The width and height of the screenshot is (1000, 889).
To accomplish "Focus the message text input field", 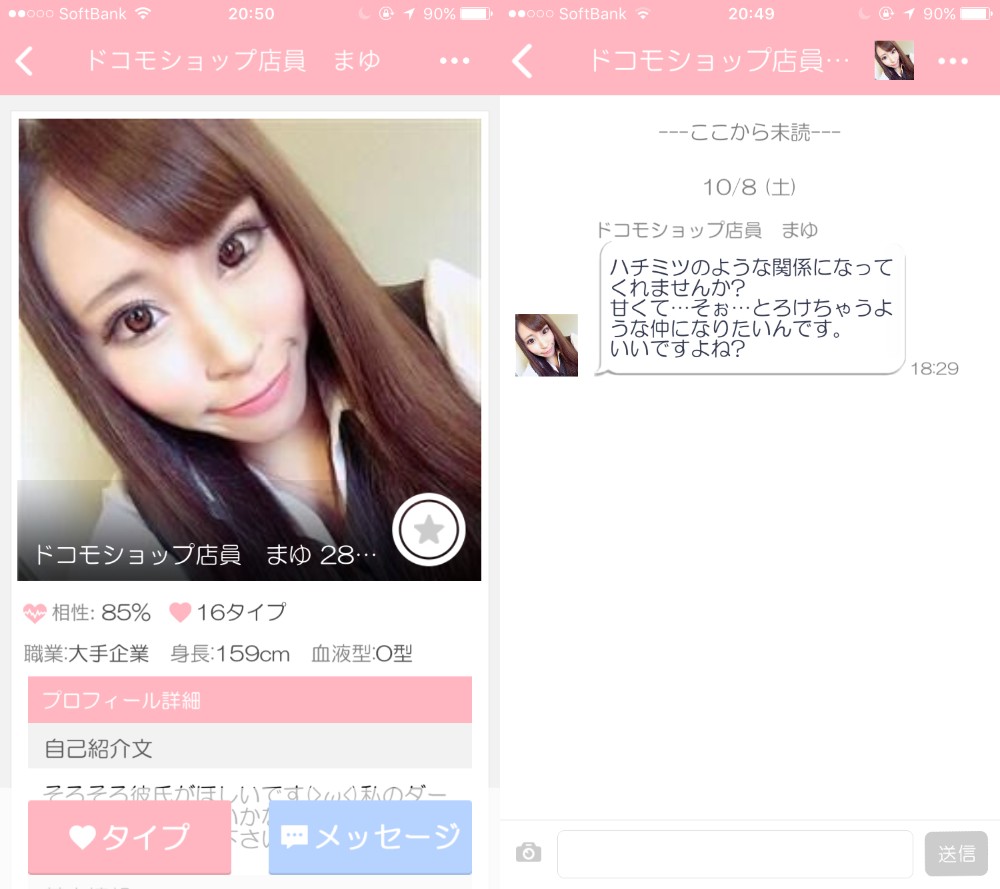I will coord(734,853).
